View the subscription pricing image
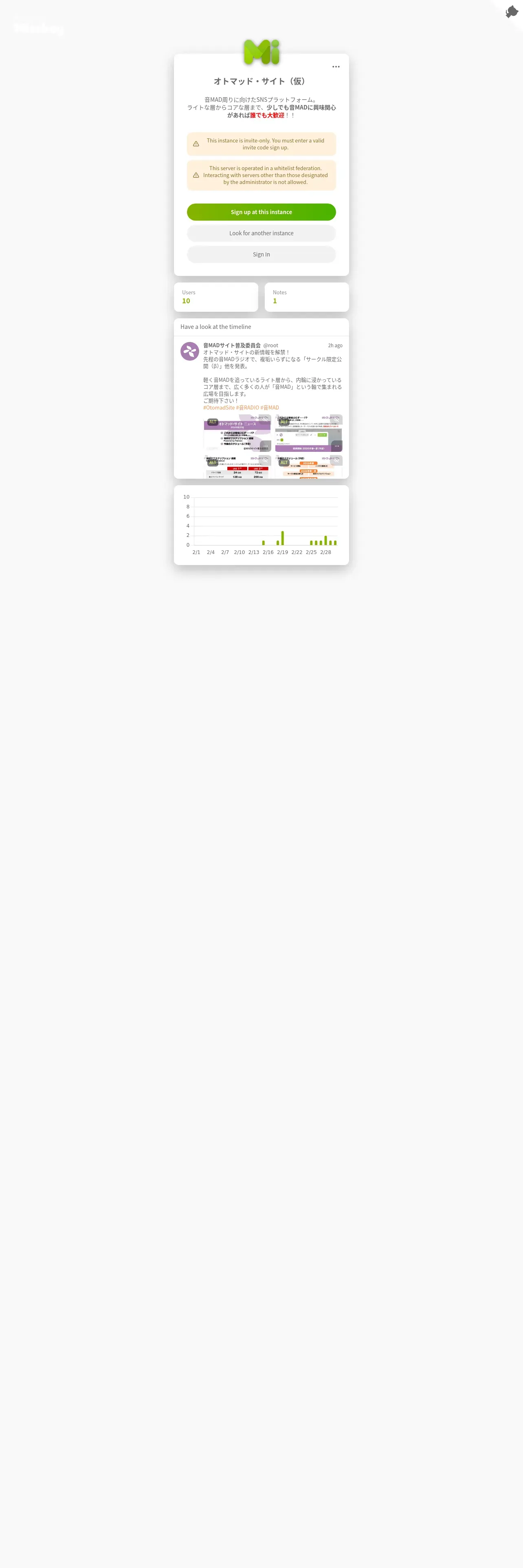Viewport: 523px width, 1568px height. pos(237,467)
